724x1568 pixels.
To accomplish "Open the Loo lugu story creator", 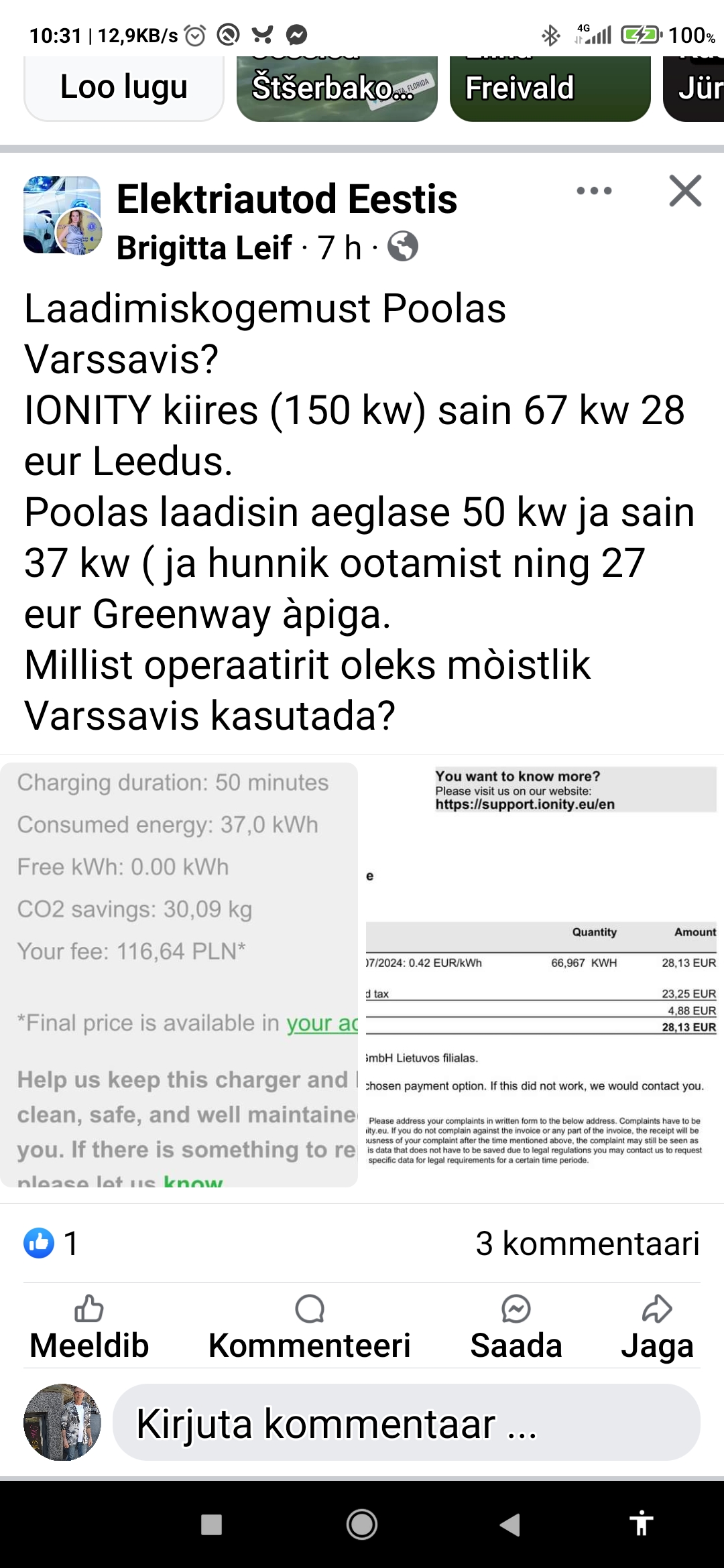I will (x=124, y=88).
